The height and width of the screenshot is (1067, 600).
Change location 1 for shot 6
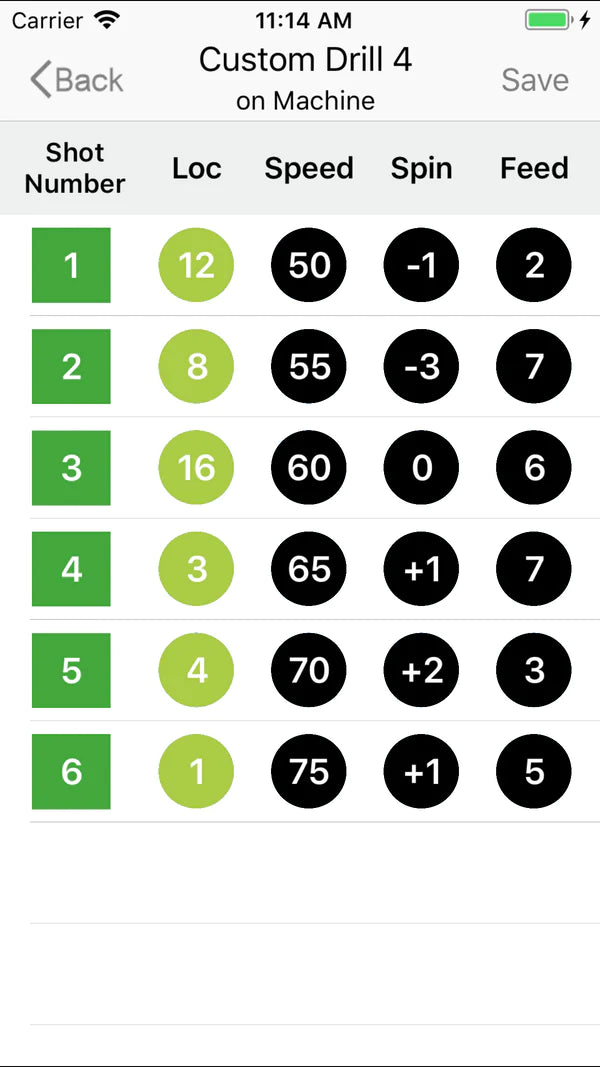196,771
